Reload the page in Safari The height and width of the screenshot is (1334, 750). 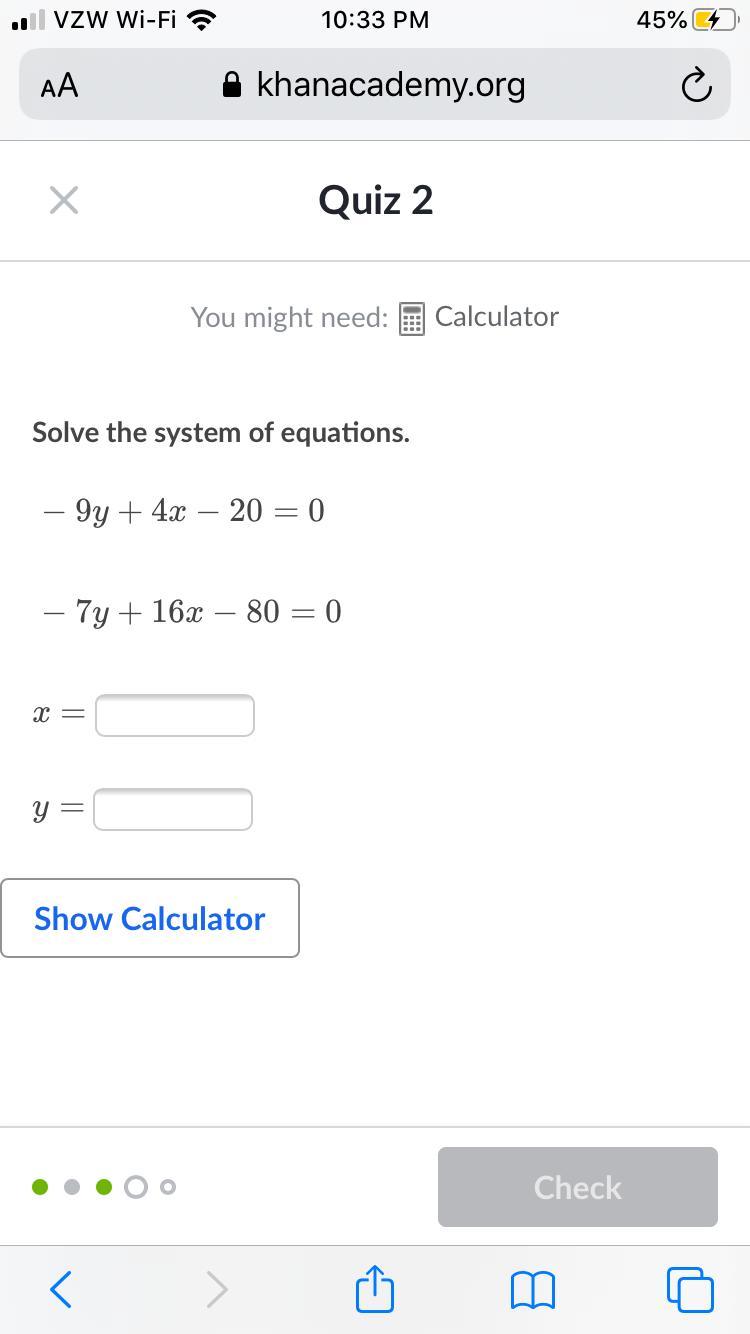(x=696, y=86)
